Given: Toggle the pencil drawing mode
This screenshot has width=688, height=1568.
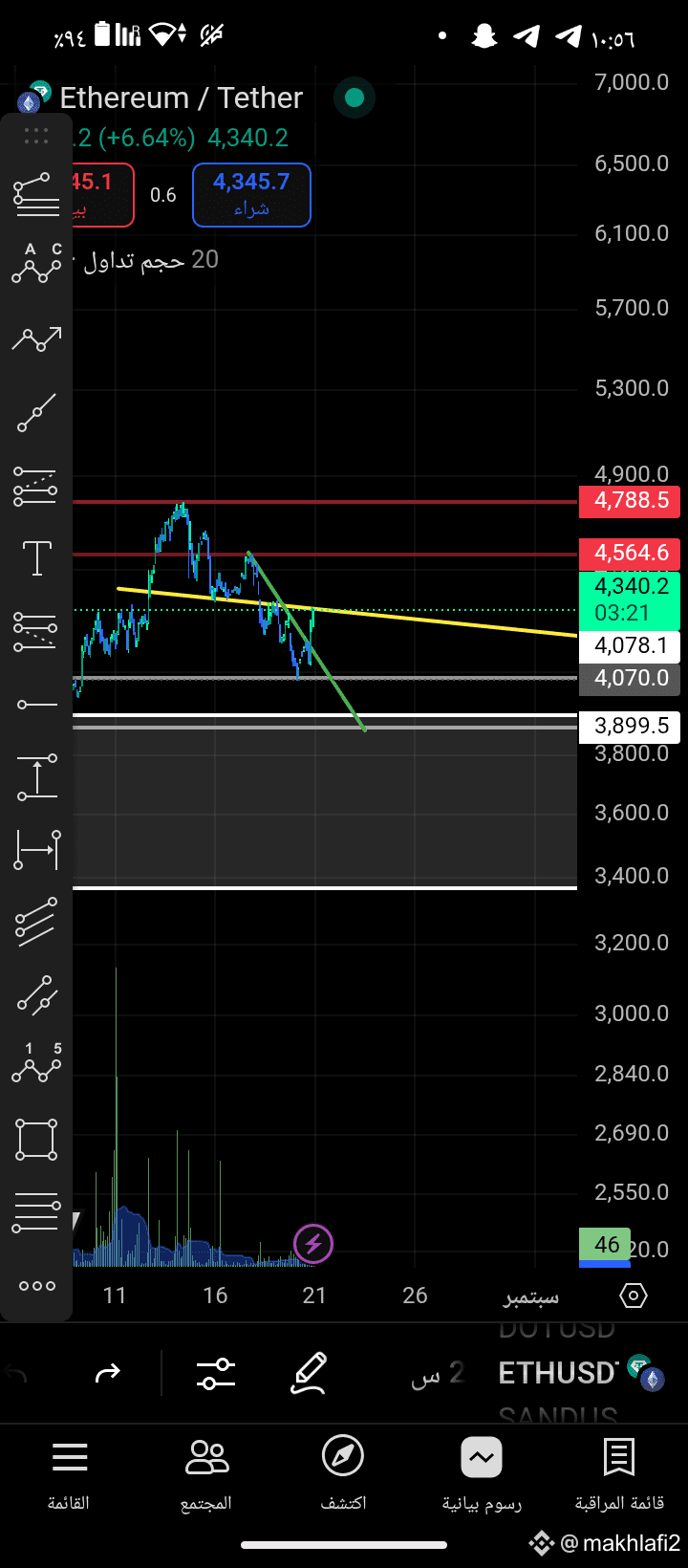Looking at the screenshot, I should 309,1373.
